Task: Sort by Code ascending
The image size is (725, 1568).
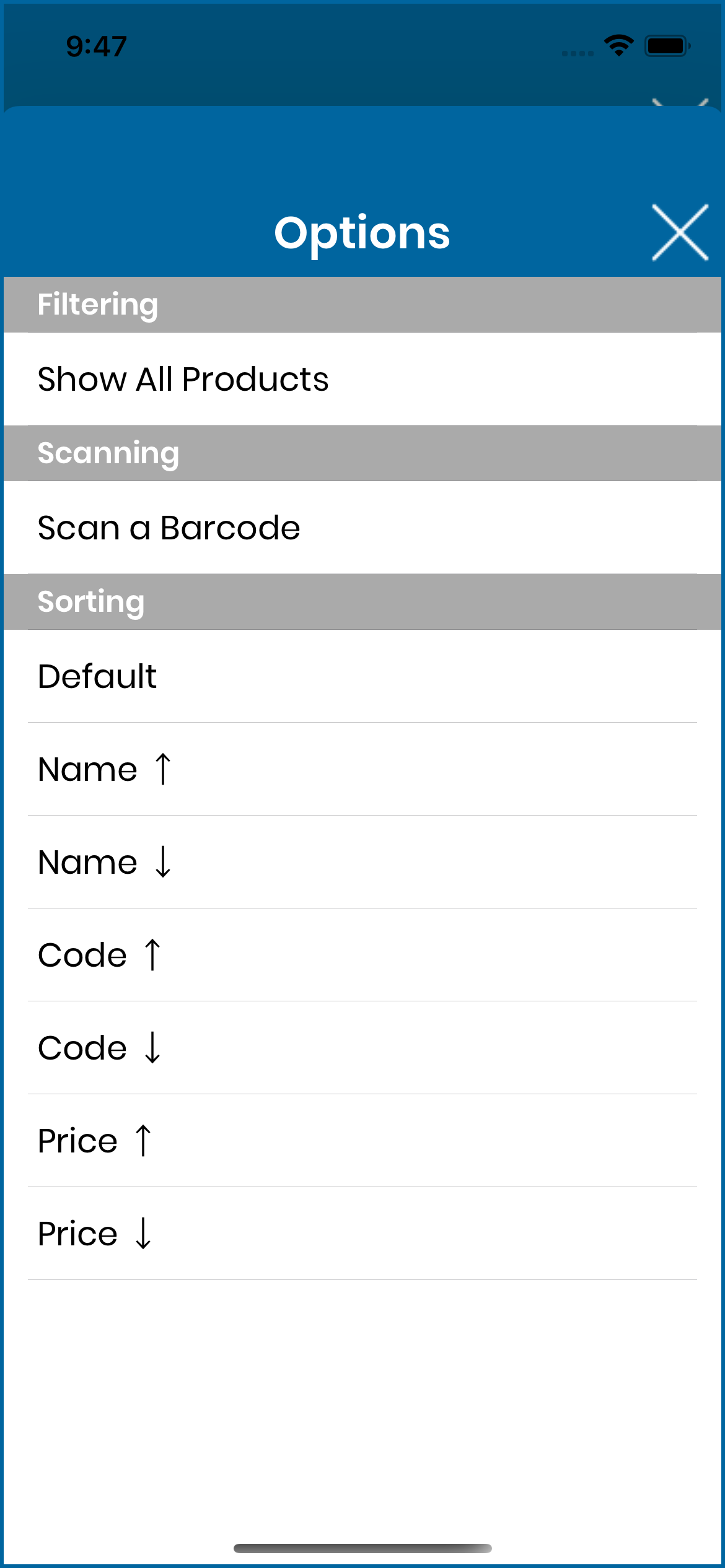Action: click(x=362, y=955)
